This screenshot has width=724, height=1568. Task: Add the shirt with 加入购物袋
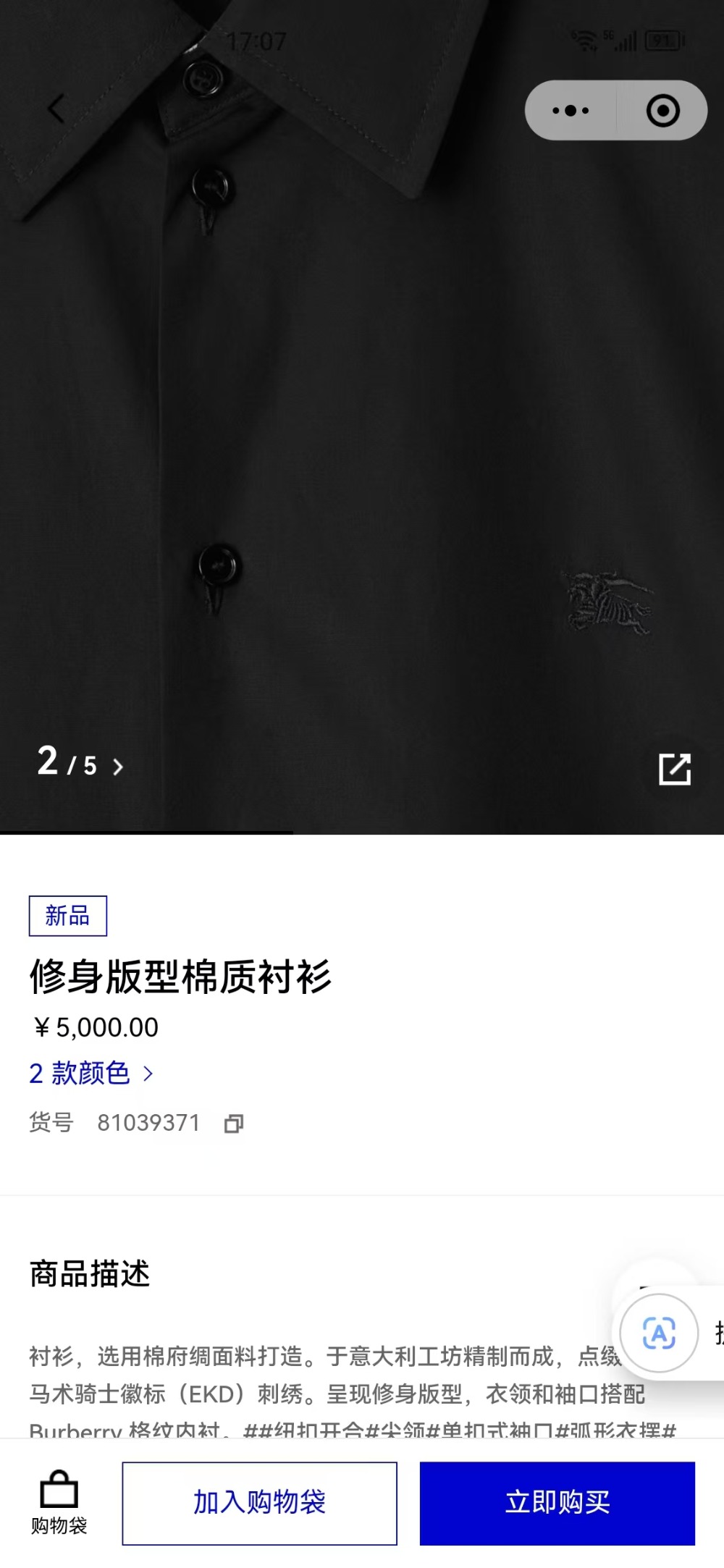coord(259,1503)
